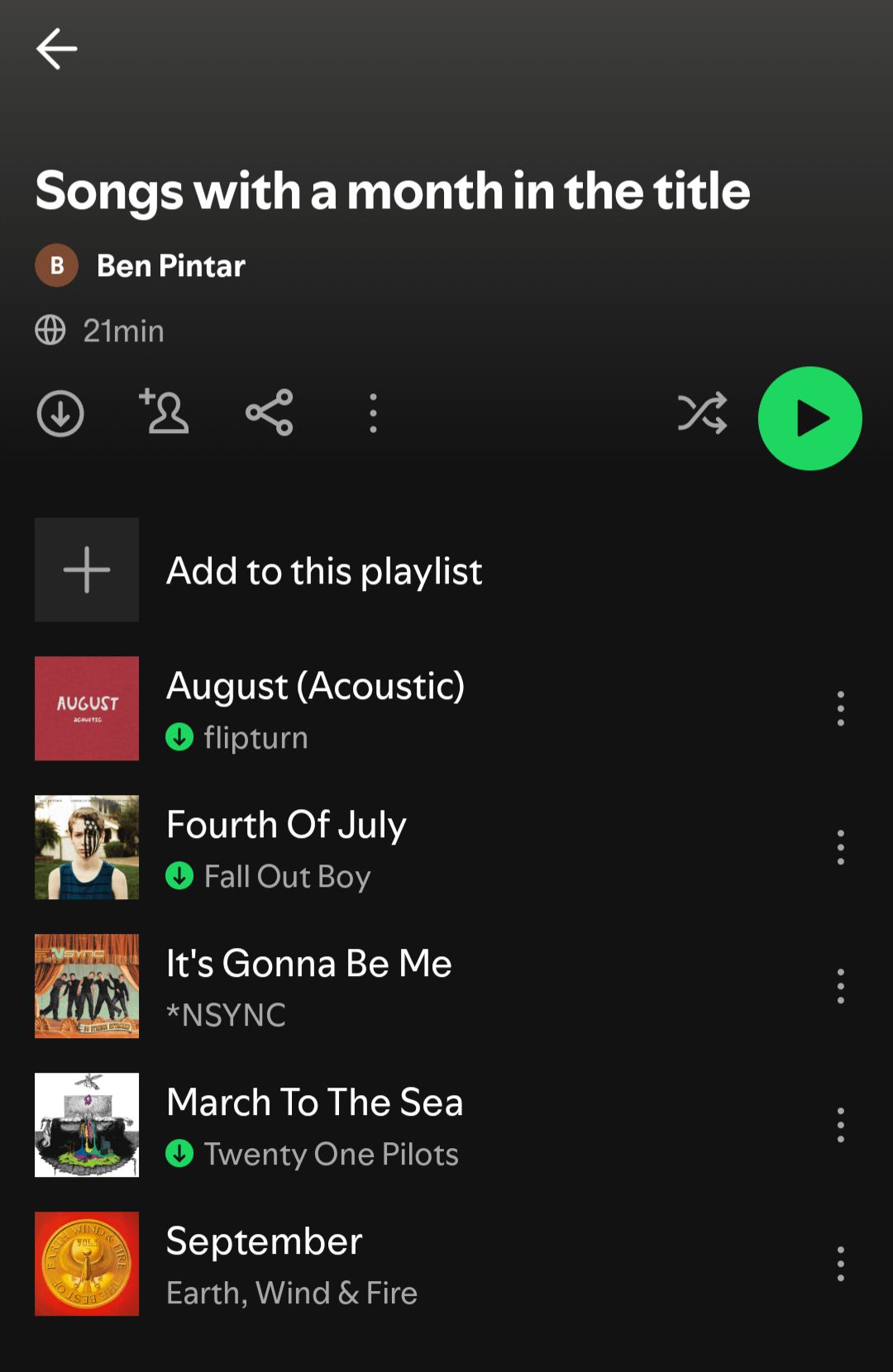Viewport: 893px width, 1372px height.
Task: Share this playlist
Action: click(x=270, y=412)
